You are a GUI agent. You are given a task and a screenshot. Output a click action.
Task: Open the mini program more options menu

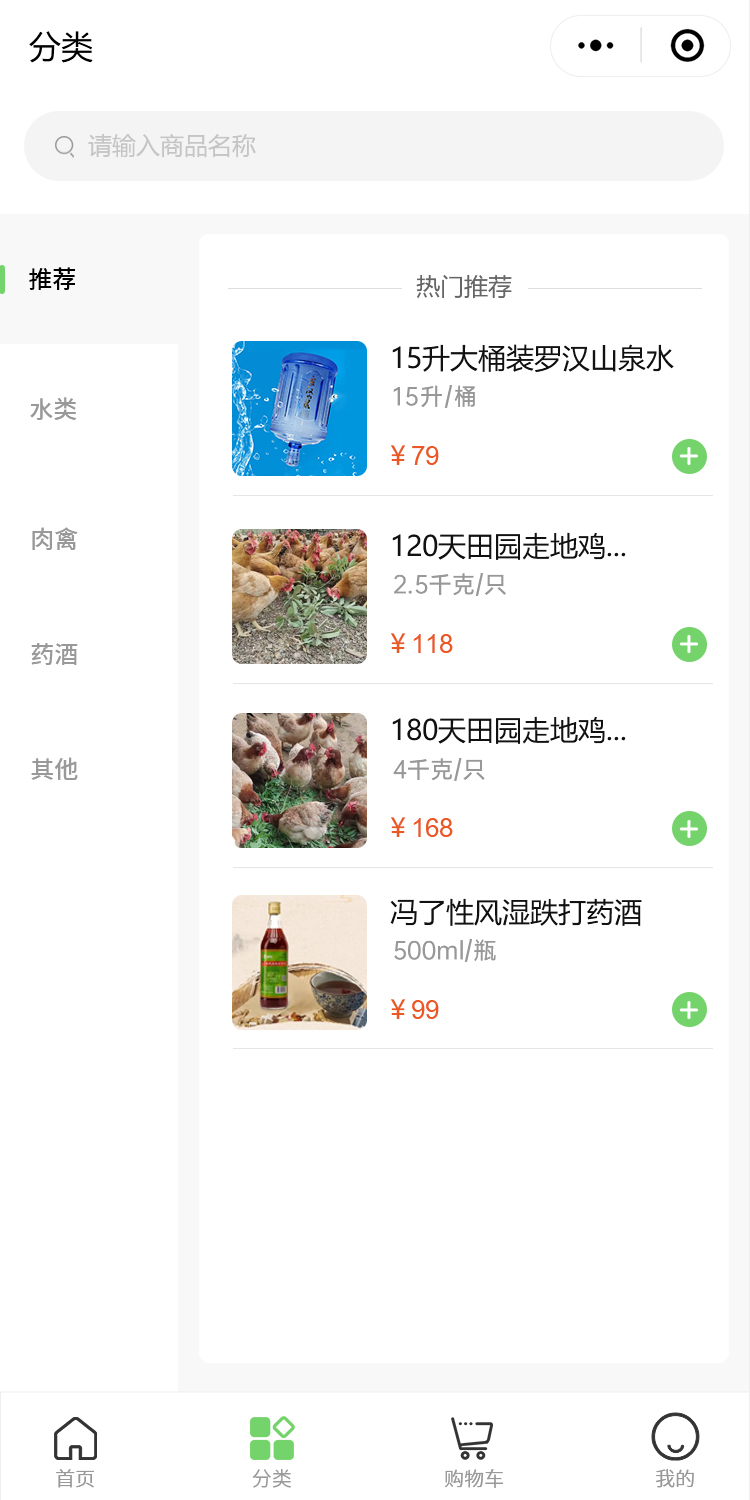[x=596, y=46]
